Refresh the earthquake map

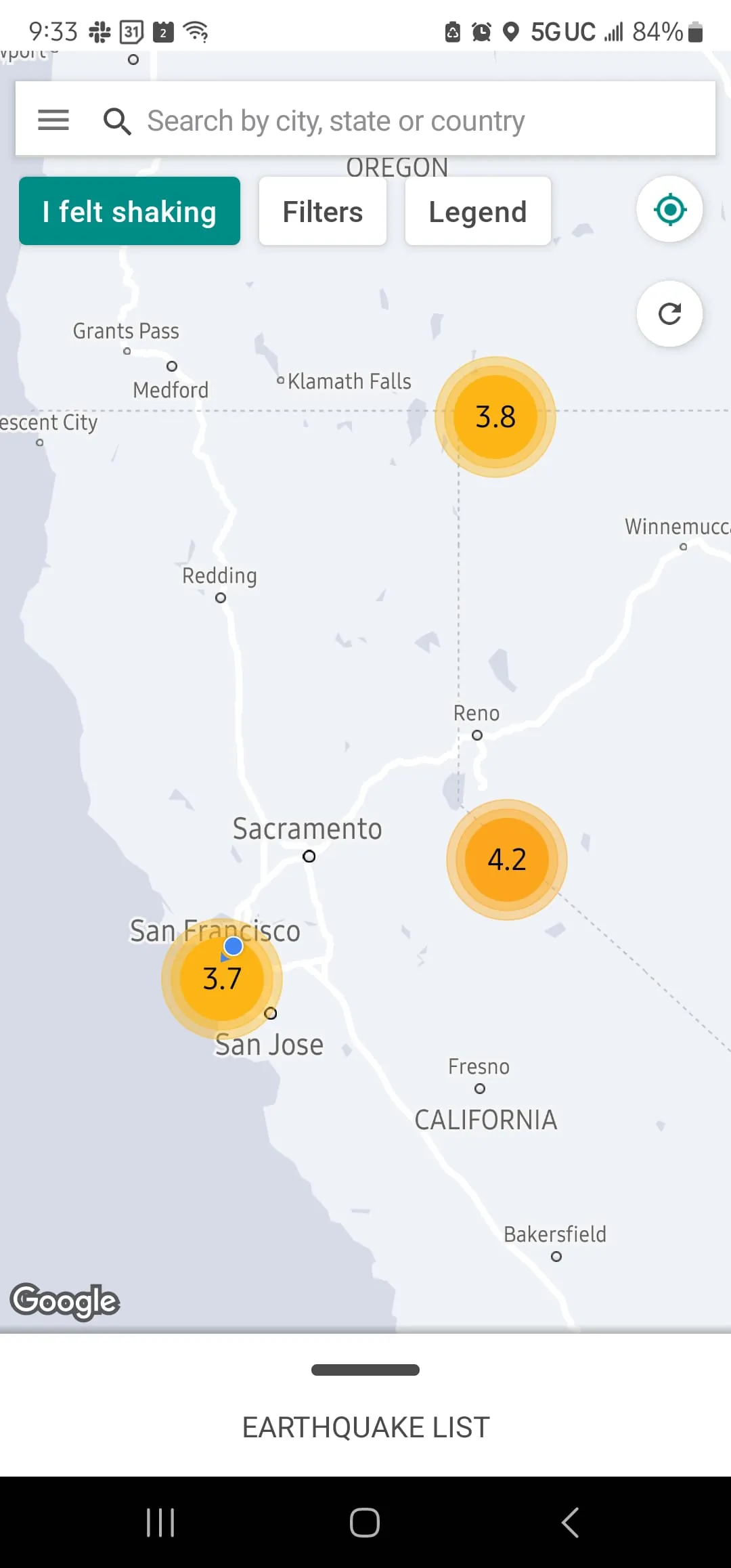point(669,313)
